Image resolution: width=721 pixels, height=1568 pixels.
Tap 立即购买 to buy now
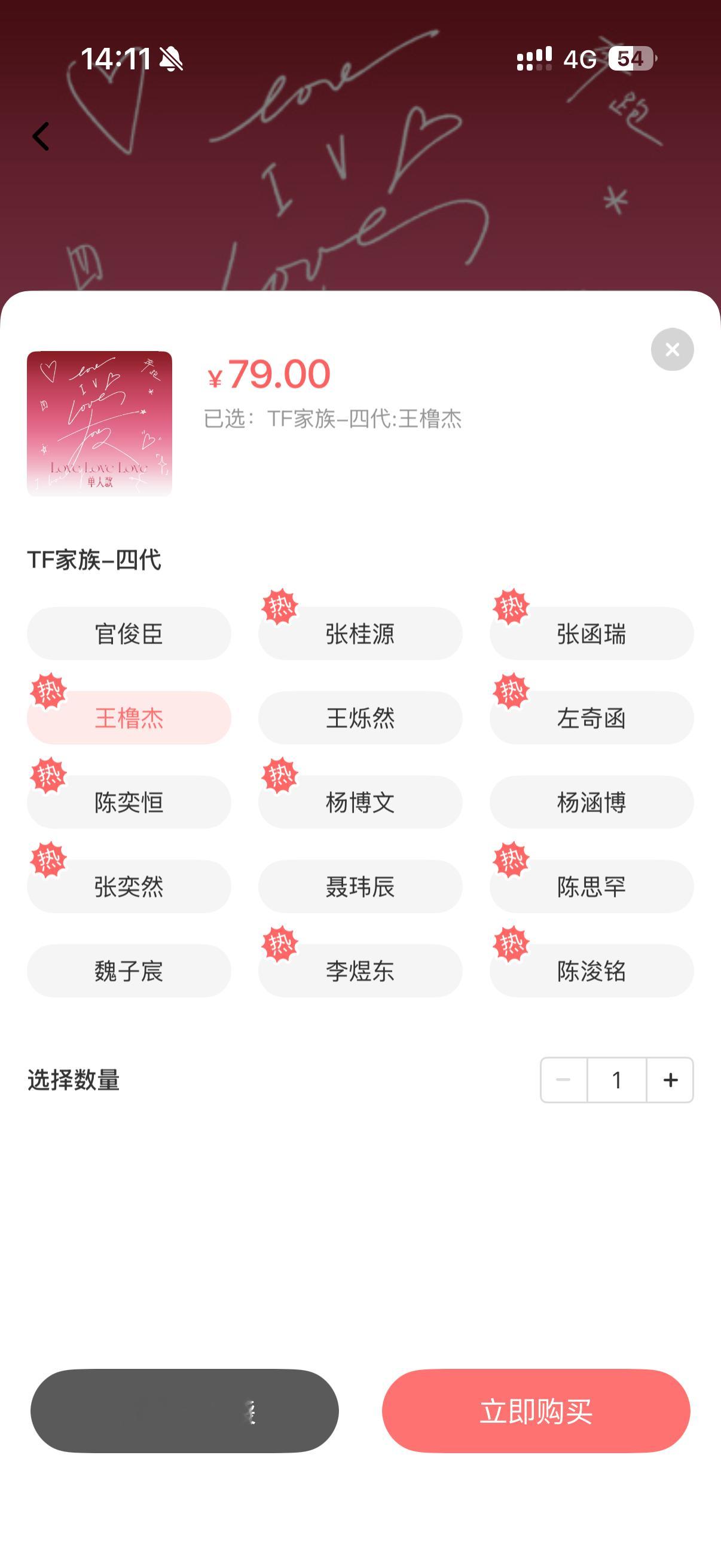coord(536,1413)
